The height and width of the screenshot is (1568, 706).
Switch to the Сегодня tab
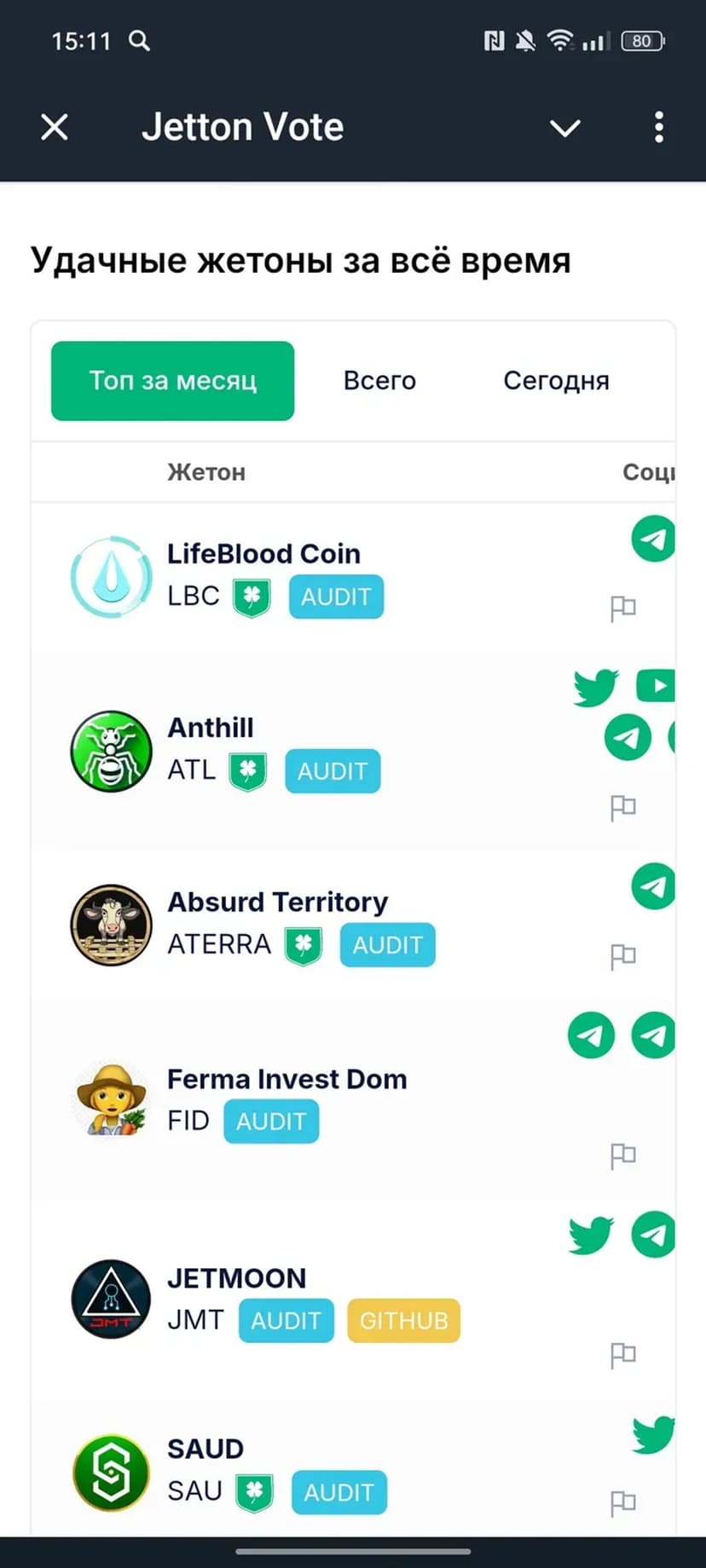point(556,381)
